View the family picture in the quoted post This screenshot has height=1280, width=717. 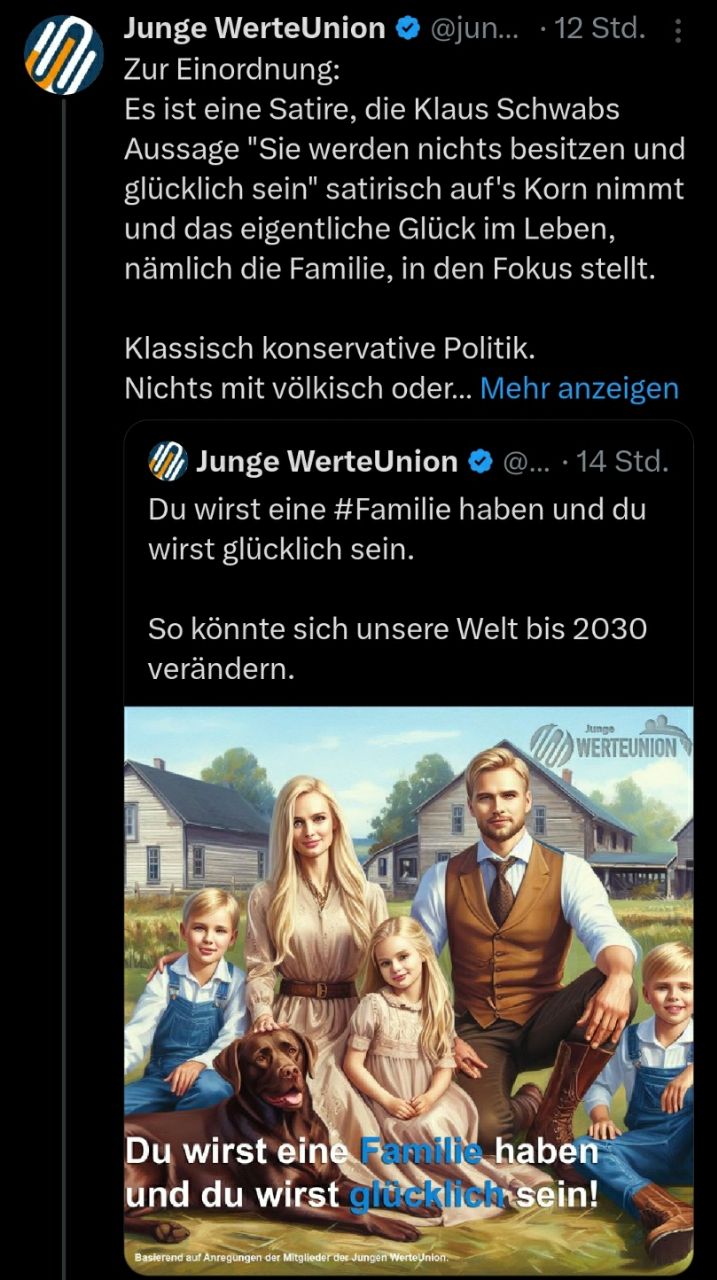pos(408,990)
